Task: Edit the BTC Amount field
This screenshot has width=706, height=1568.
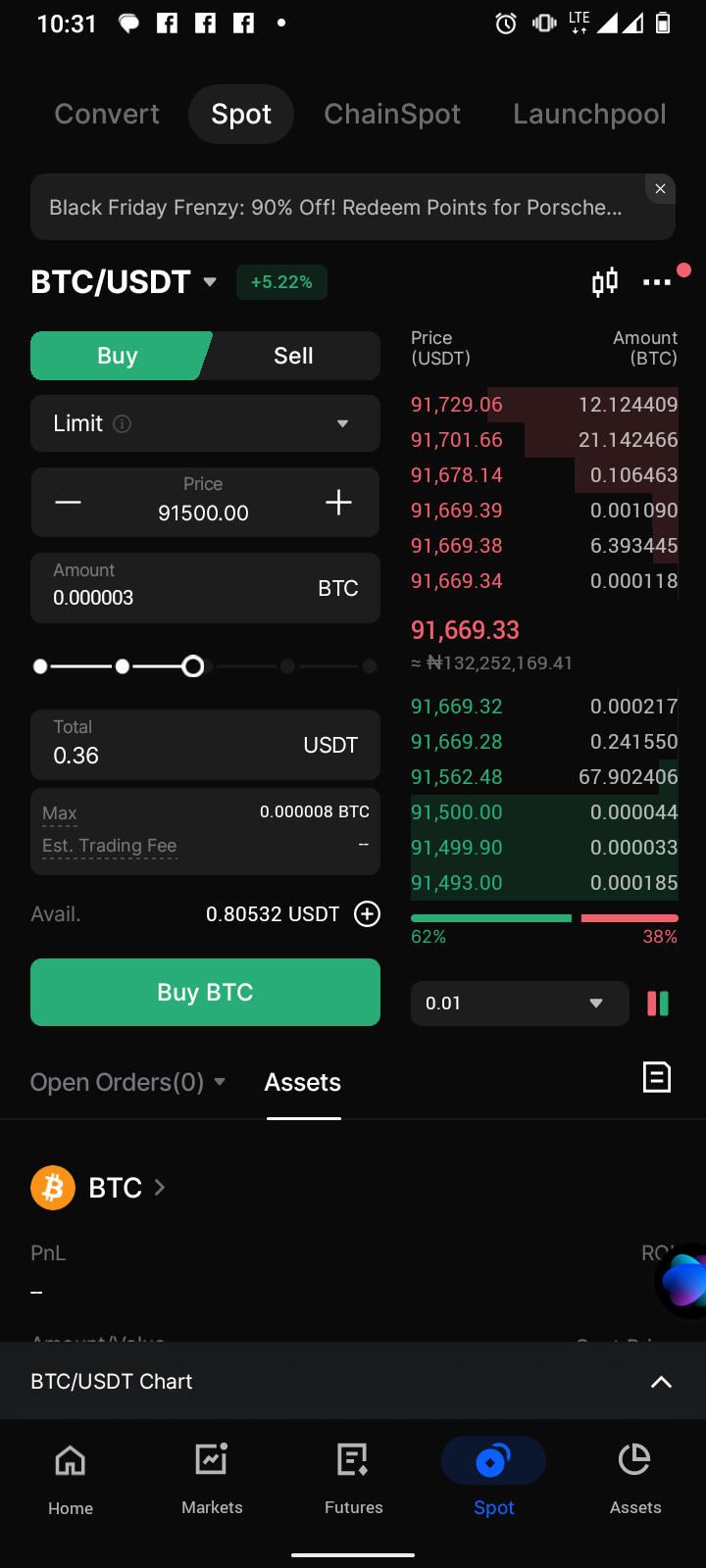Action: pos(176,588)
